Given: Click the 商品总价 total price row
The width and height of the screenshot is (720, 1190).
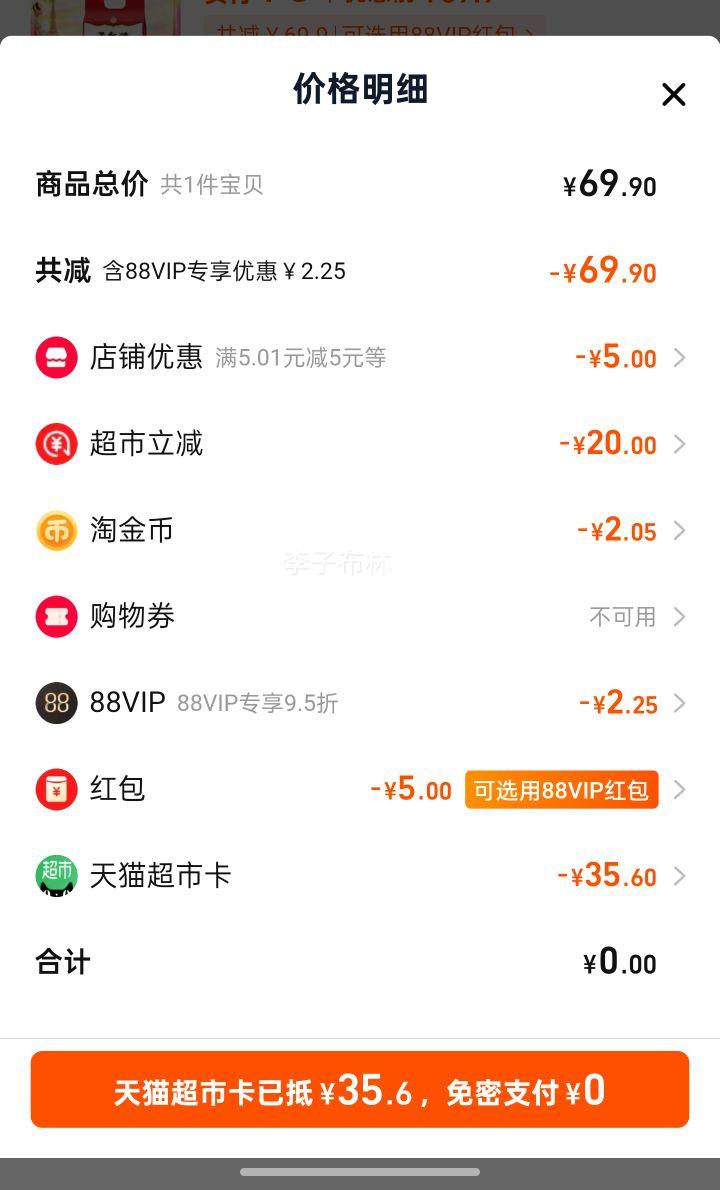Looking at the screenshot, I should click(360, 183).
